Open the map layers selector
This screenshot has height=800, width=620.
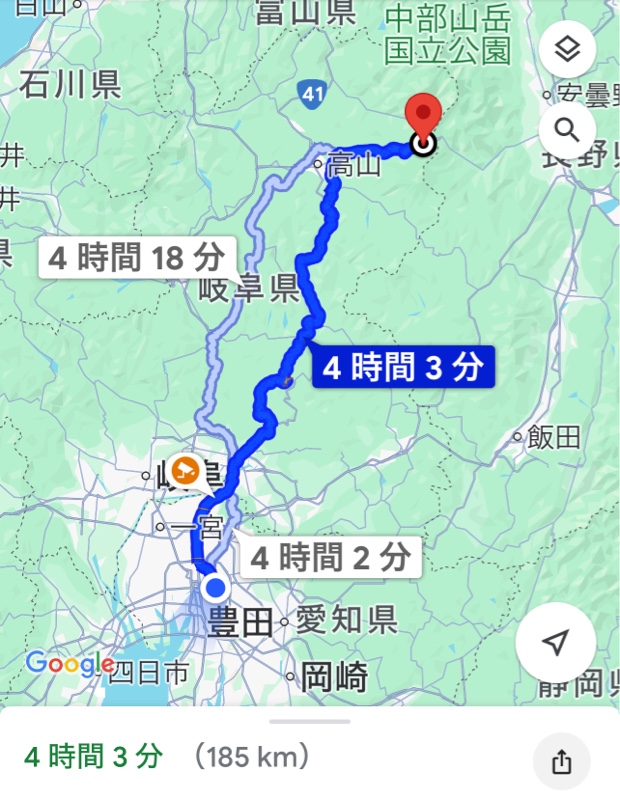tap(567, 51)
